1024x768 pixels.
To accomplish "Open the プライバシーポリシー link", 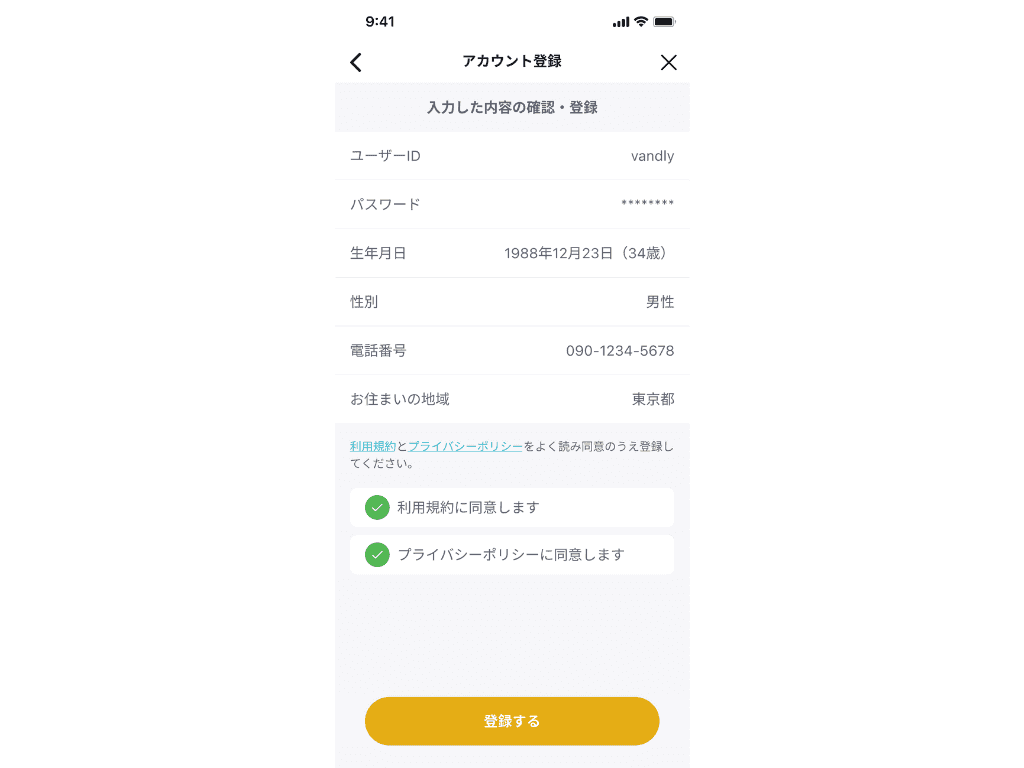I will pos(465,446).
